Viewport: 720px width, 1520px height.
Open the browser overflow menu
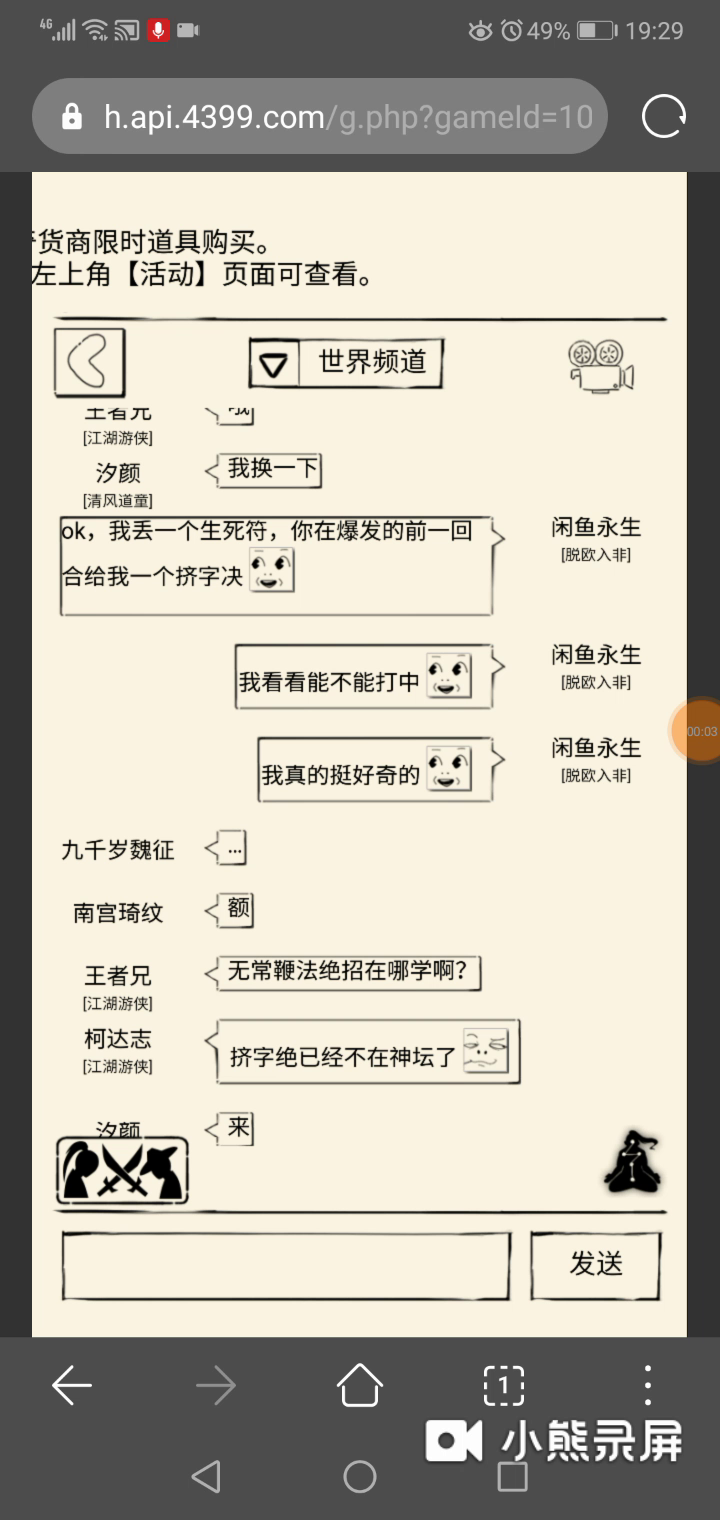coord(648,1386)
